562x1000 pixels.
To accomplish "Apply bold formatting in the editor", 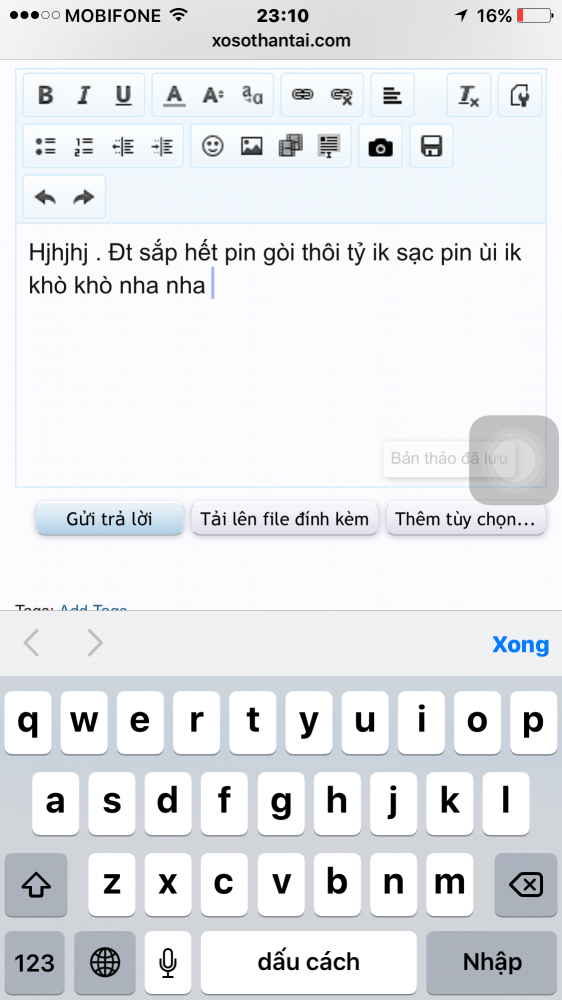I will point(45,96).
